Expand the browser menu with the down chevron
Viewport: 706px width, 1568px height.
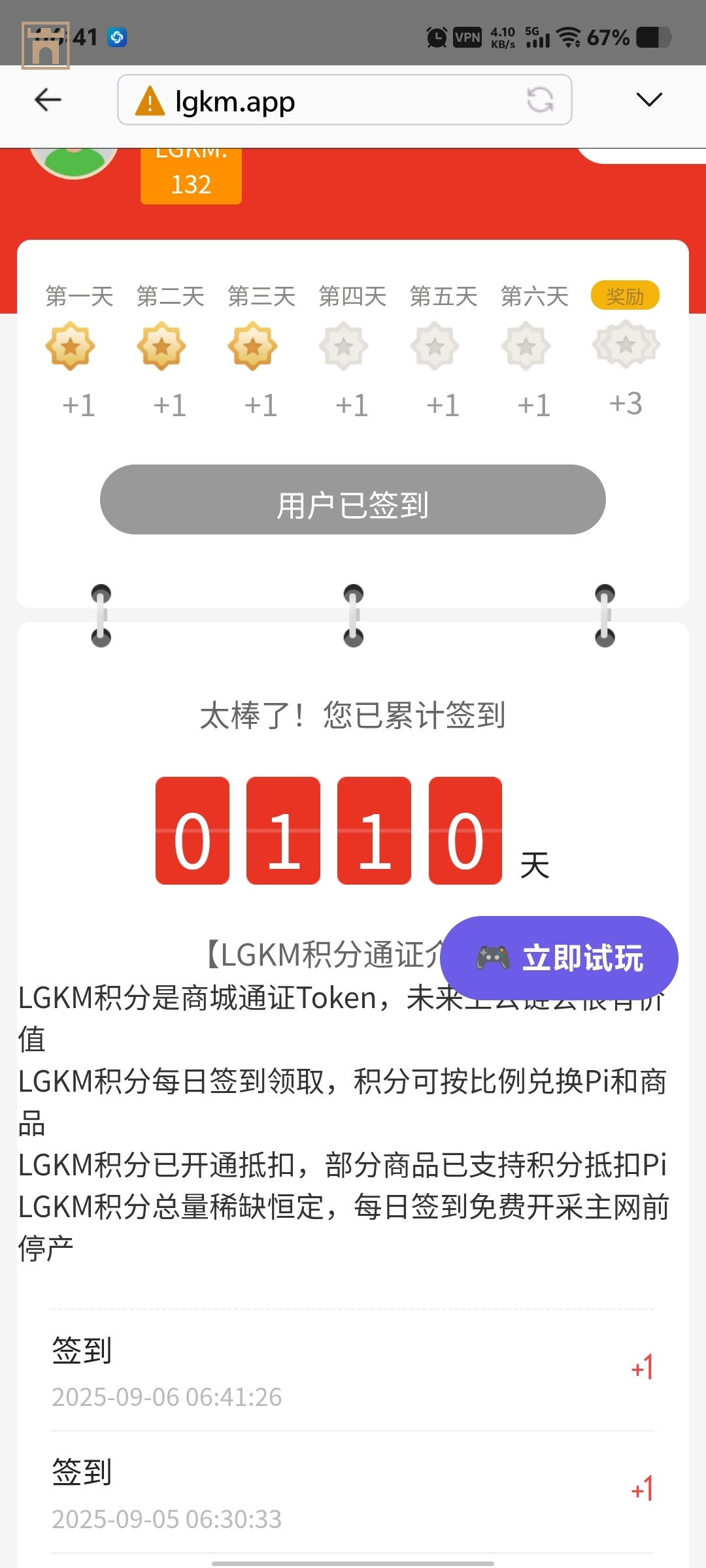pyautogui.click(x=648, y=100)
